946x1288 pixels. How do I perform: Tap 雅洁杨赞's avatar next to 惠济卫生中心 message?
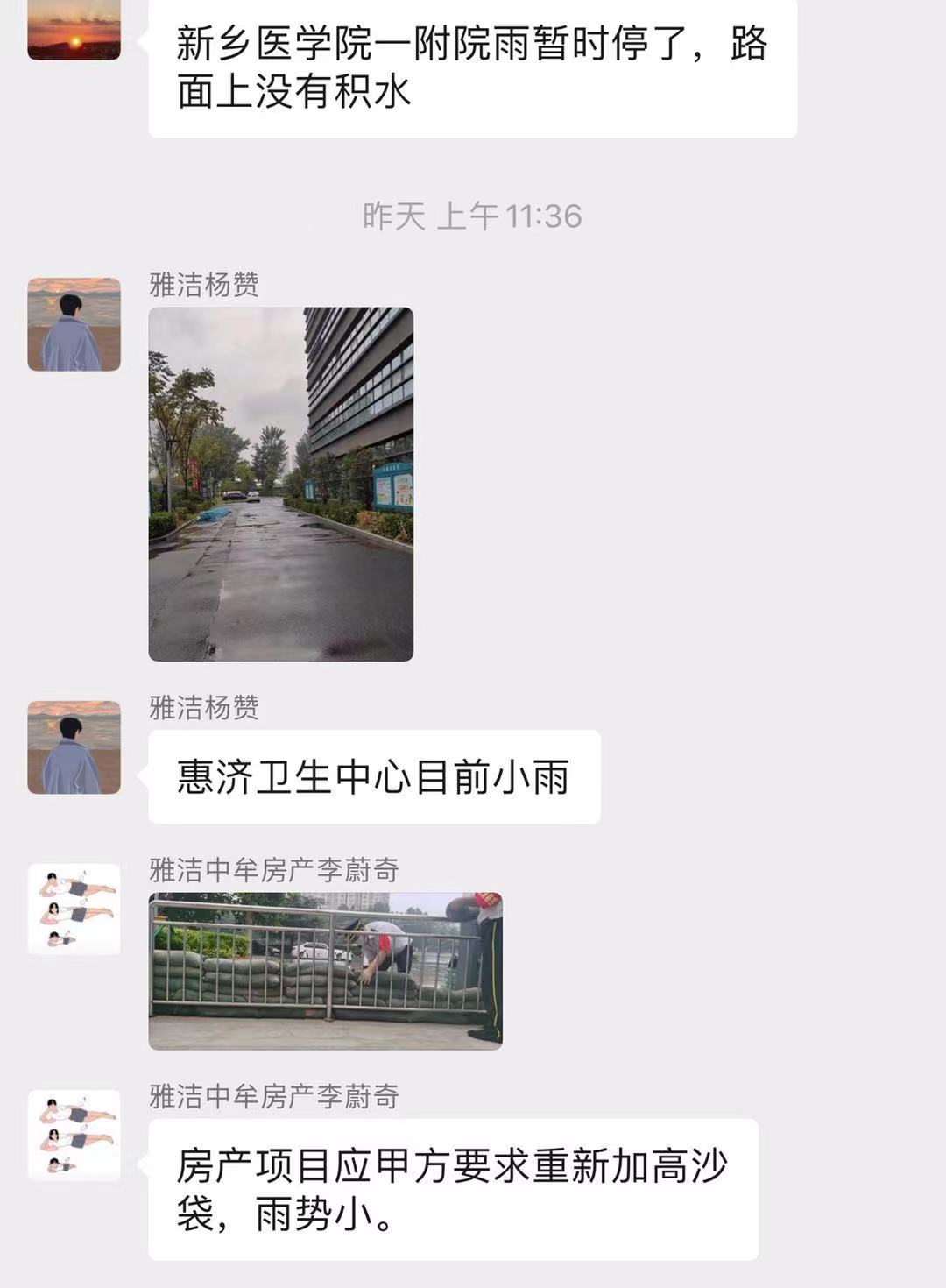tap(74, 747)
